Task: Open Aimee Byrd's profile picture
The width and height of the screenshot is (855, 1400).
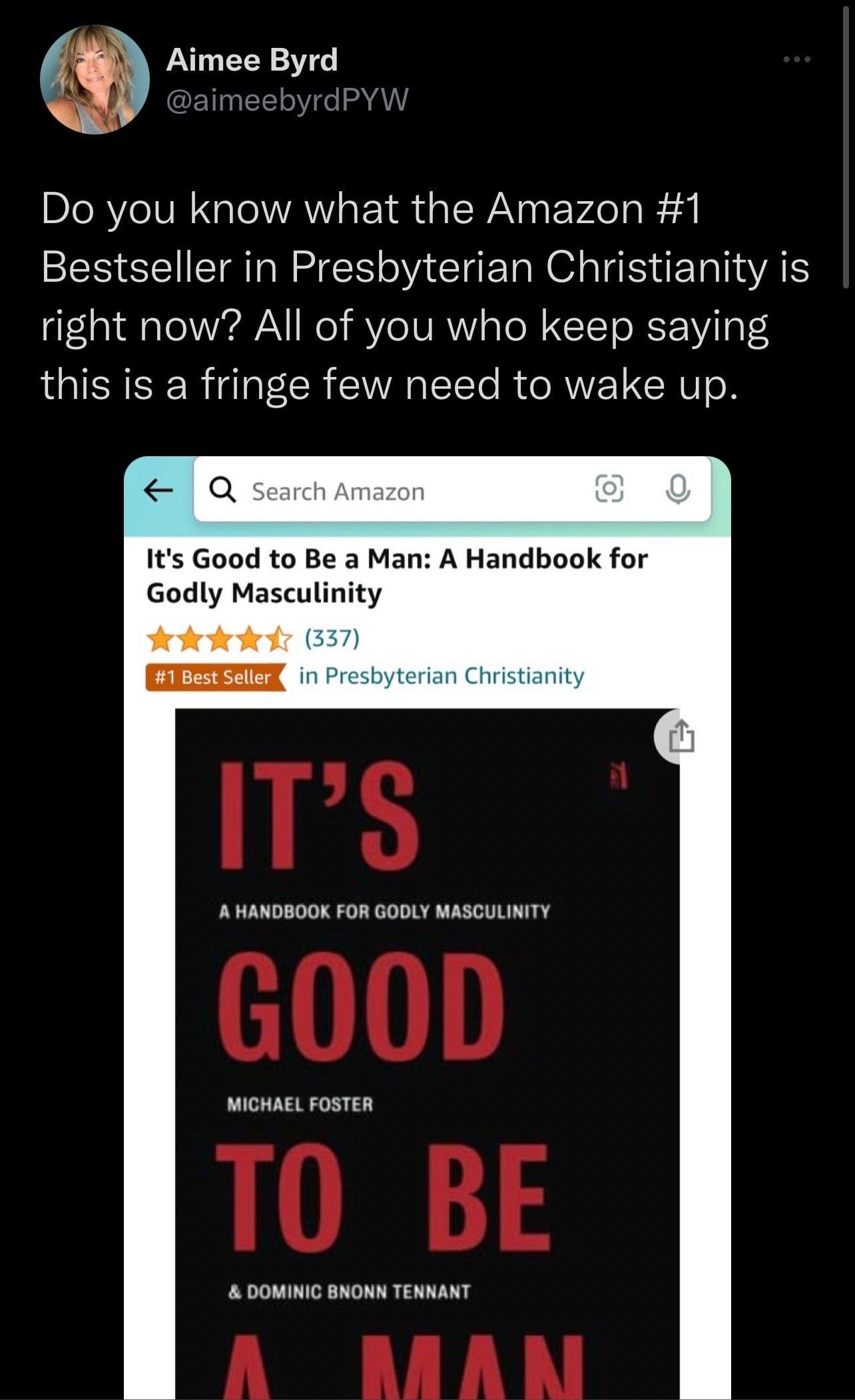Action: tap(94, 80)
